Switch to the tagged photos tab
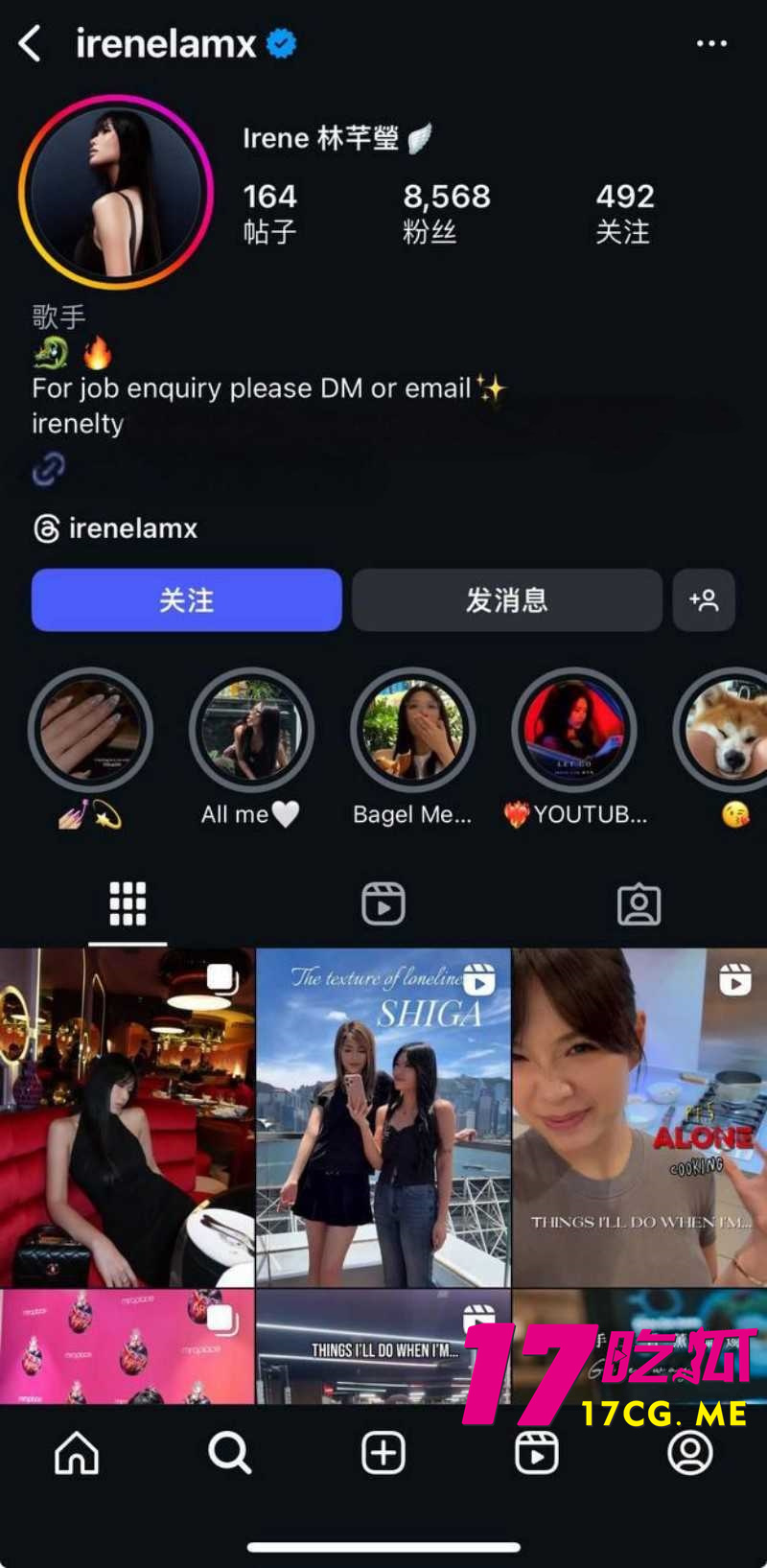 tap(639, 904)
